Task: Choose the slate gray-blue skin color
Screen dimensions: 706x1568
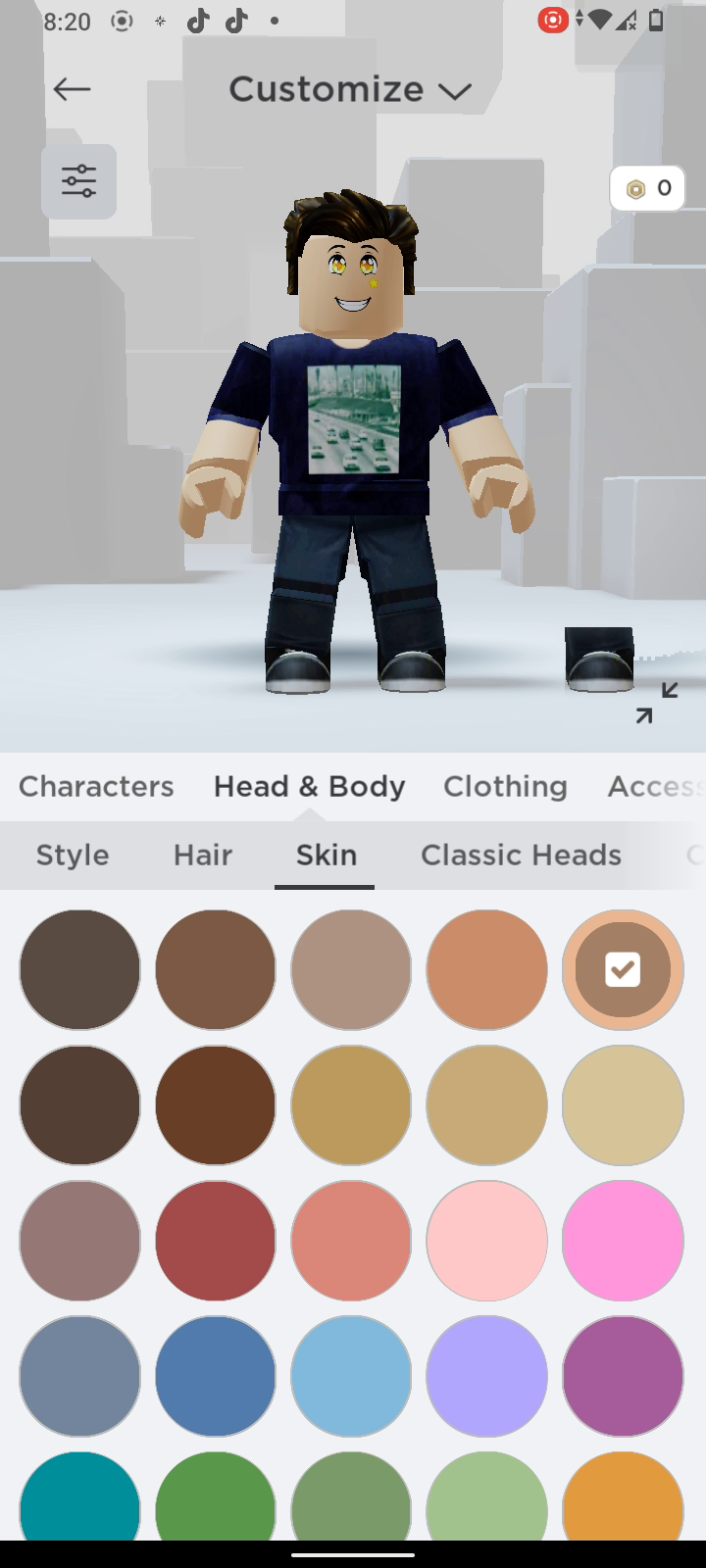Action: pos(79,1376)
